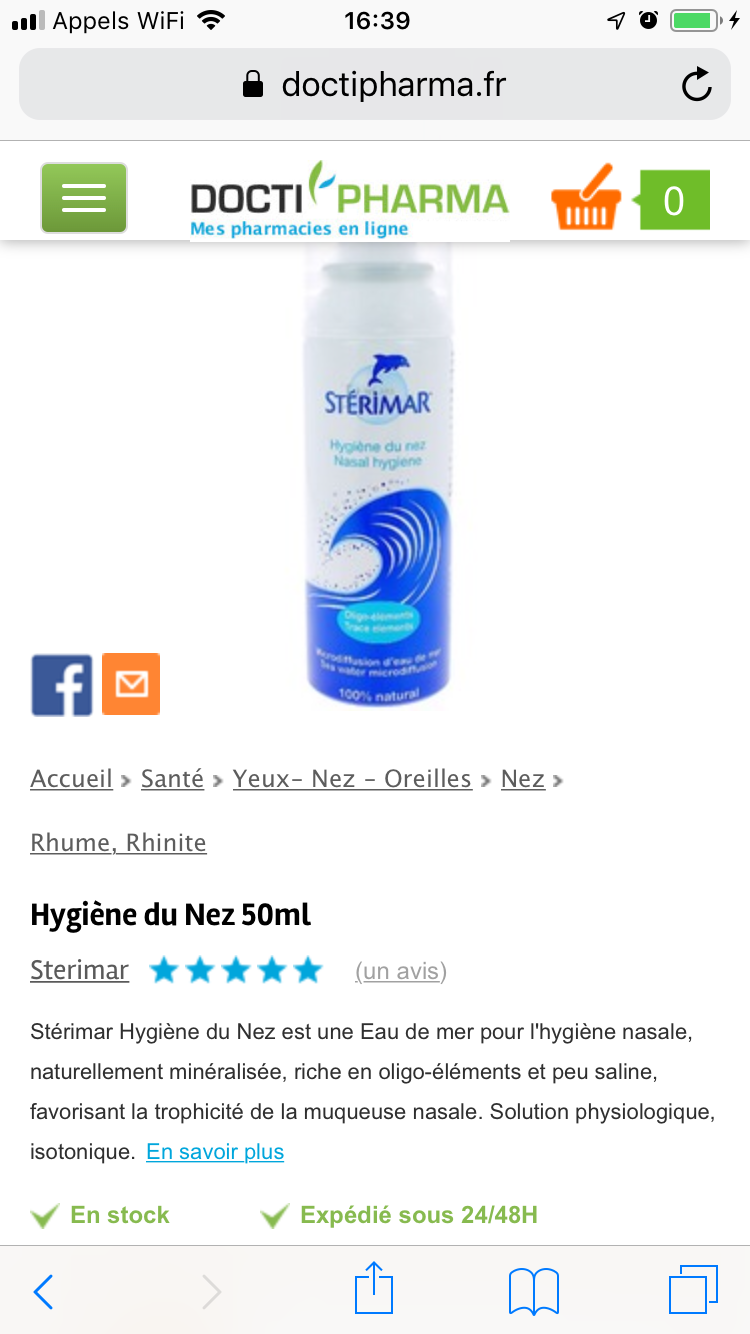Expand description with En savoir plus
This screenshot has width=750, height=1334.
click(x=215, y=1152)
